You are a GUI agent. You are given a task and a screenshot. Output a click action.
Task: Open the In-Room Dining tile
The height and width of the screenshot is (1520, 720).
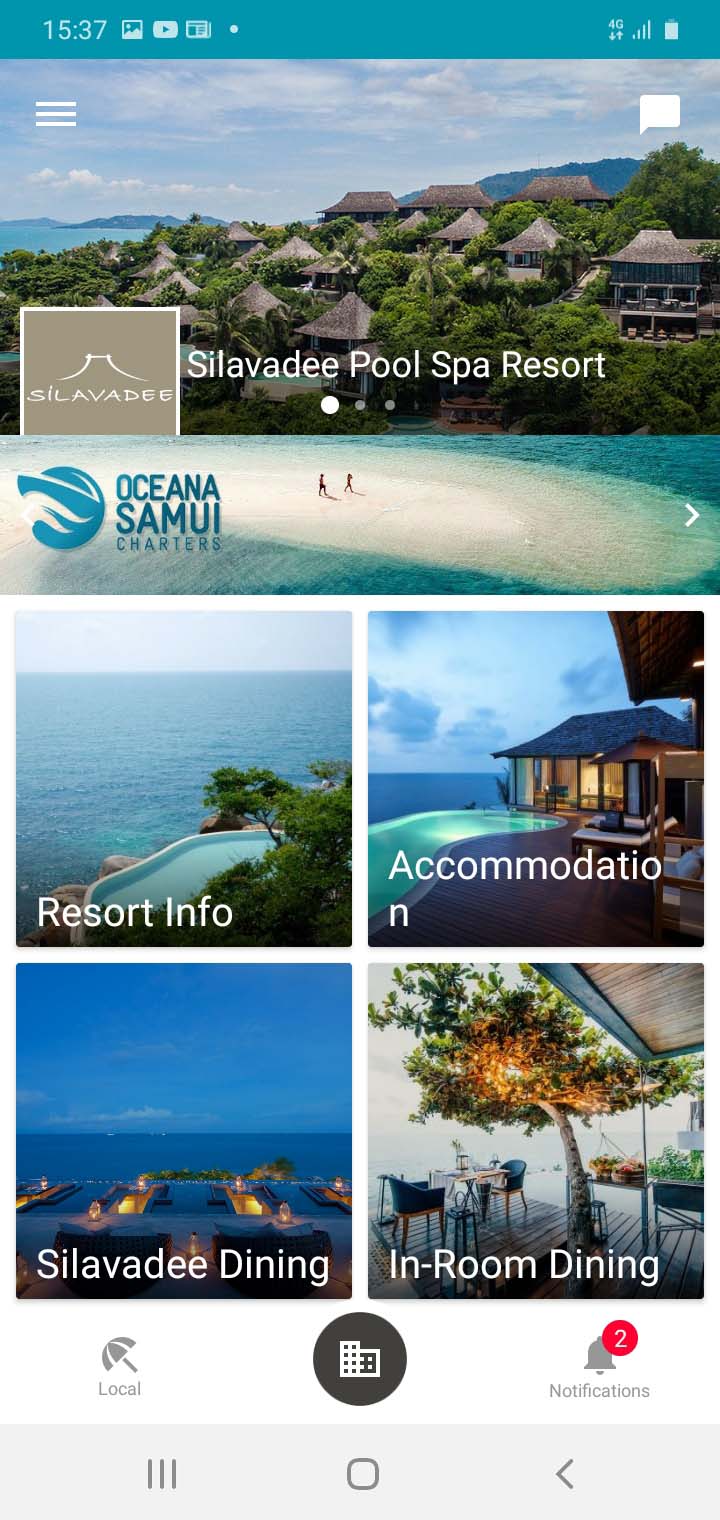pos(536,1131)
